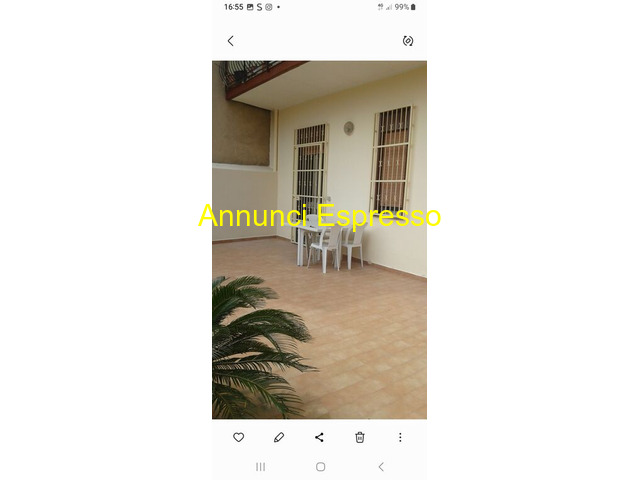Share this photo

[319, 437]
